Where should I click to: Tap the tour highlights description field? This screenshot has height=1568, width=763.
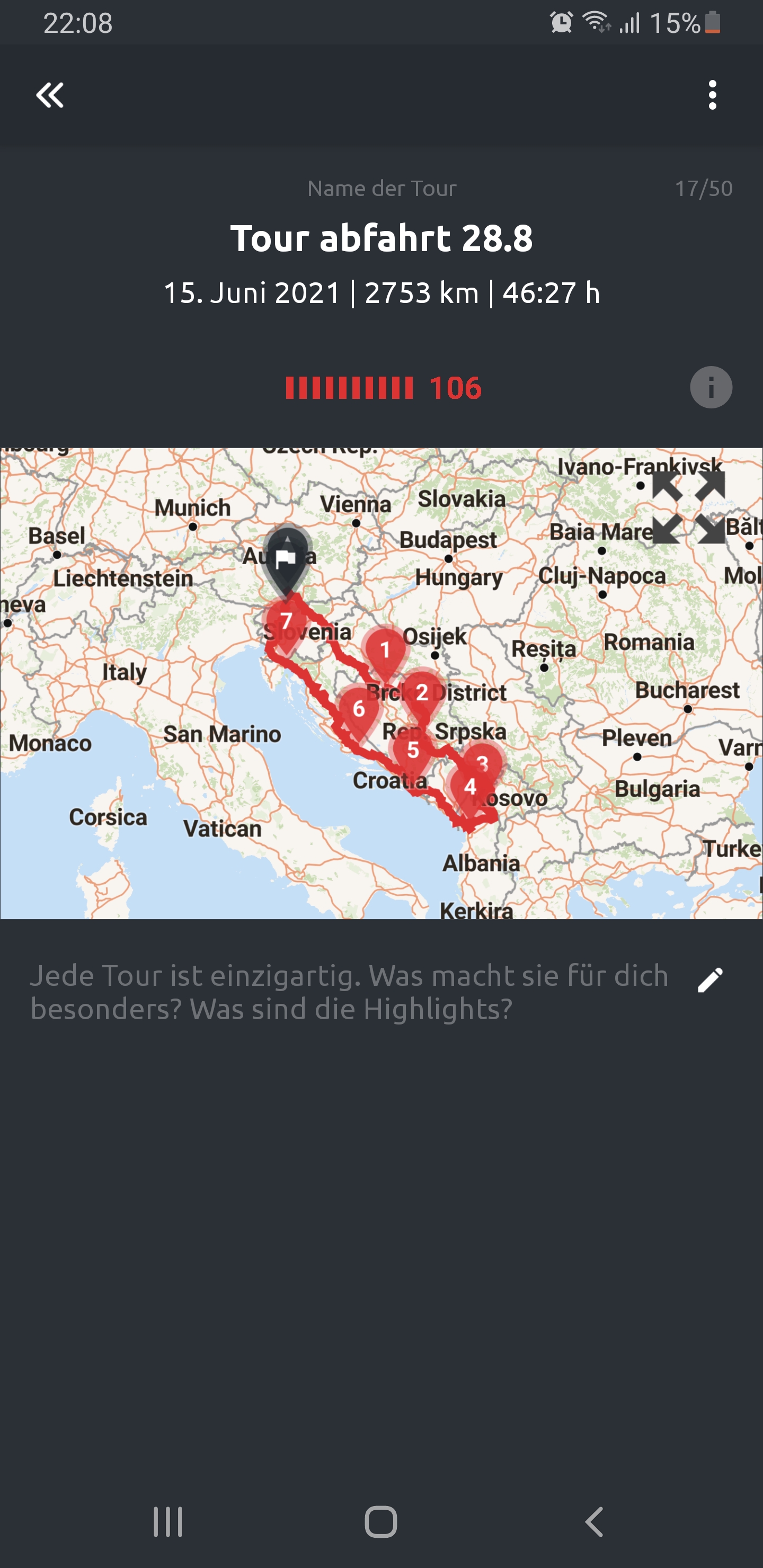pos(350,992)
